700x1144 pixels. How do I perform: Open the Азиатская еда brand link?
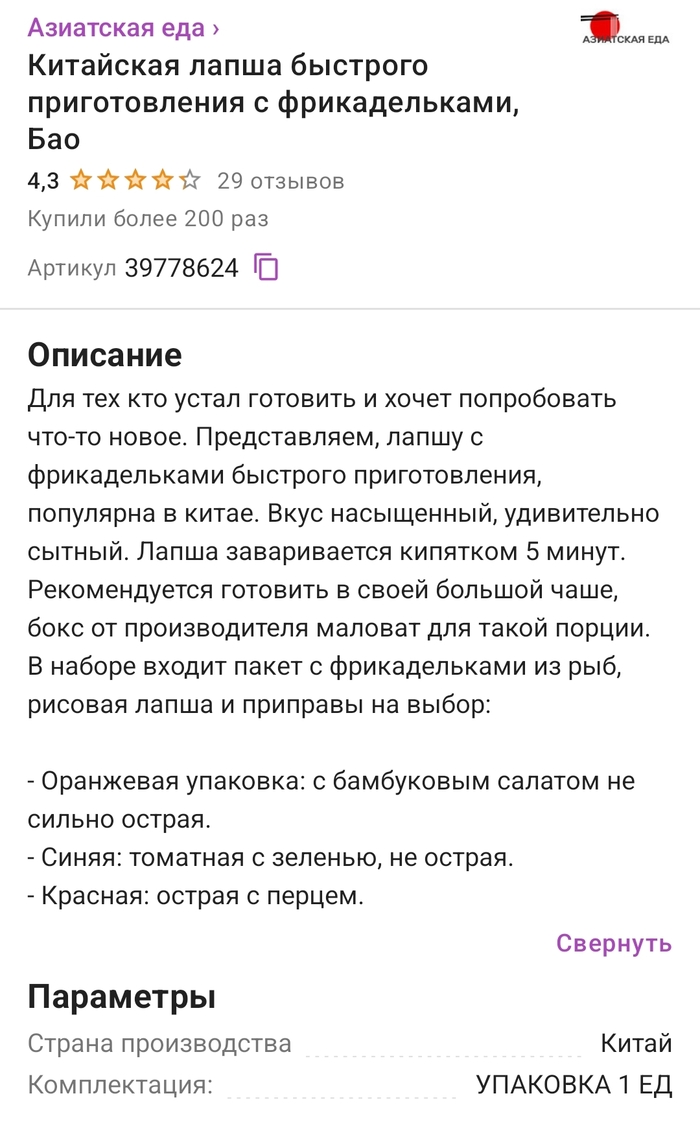[122, 28]
